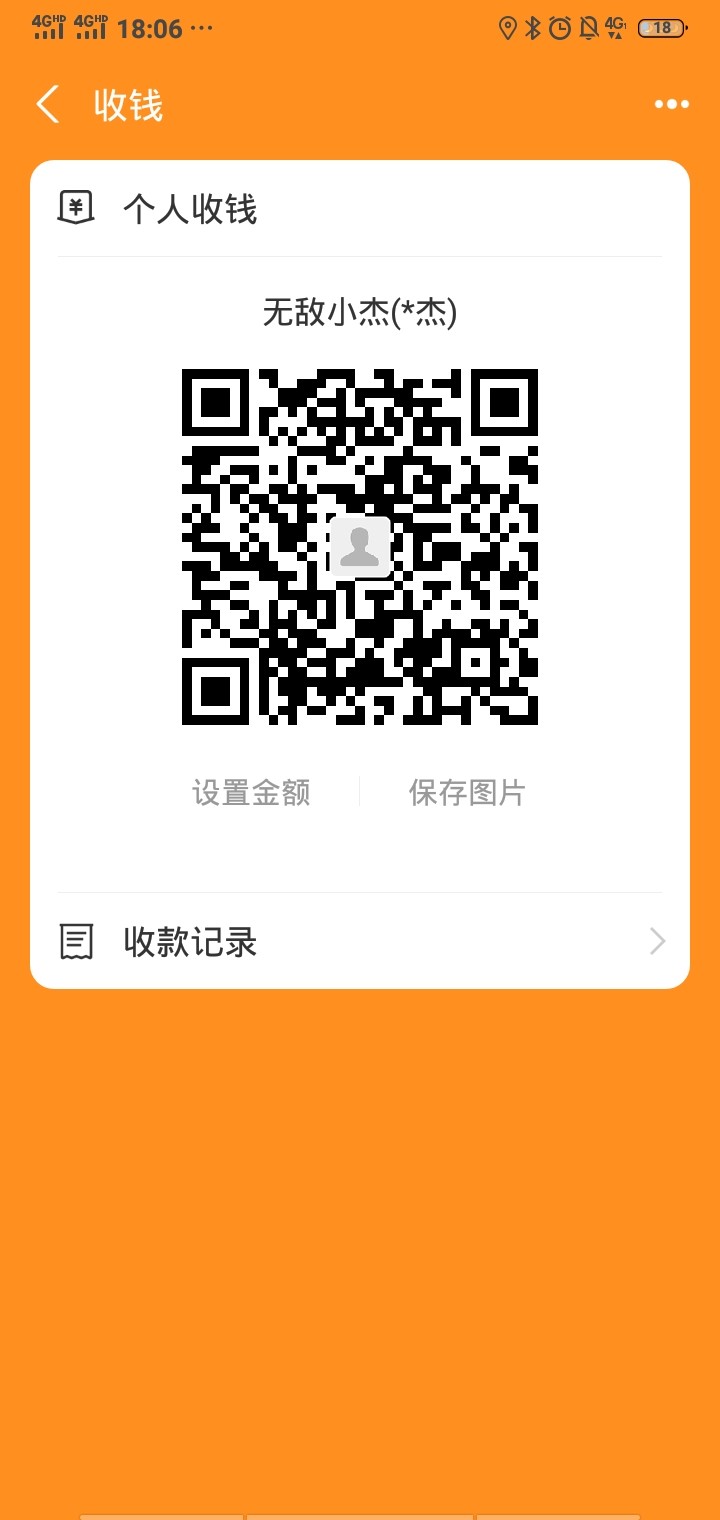Viewport: 720px width, 1520px height.
Task: Save the QR code with 保存图片
Action: point(467,793)
